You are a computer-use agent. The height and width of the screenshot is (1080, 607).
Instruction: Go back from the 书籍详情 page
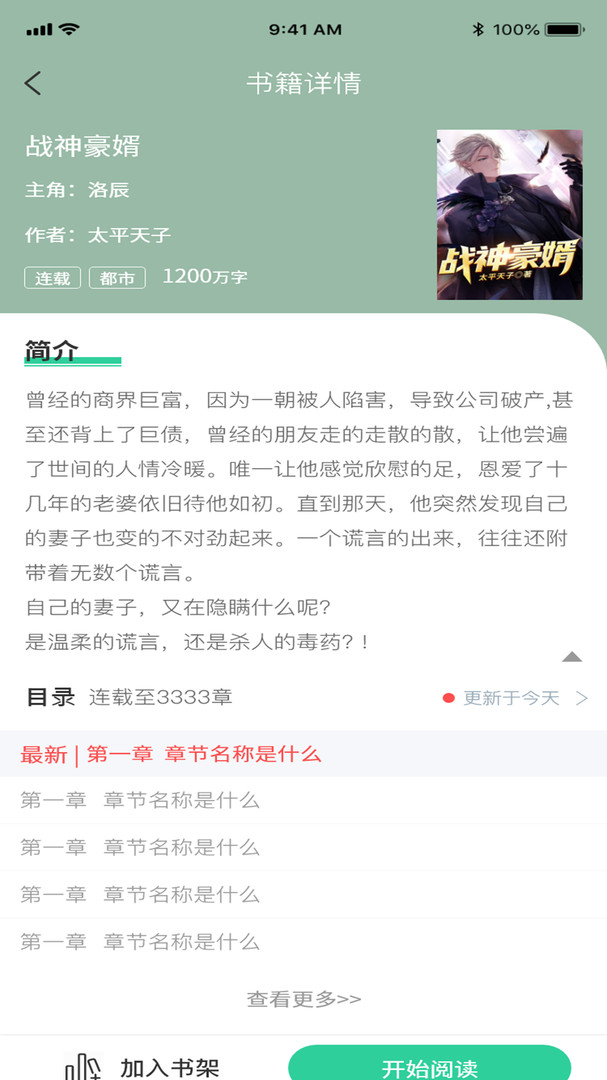[32, 83]
